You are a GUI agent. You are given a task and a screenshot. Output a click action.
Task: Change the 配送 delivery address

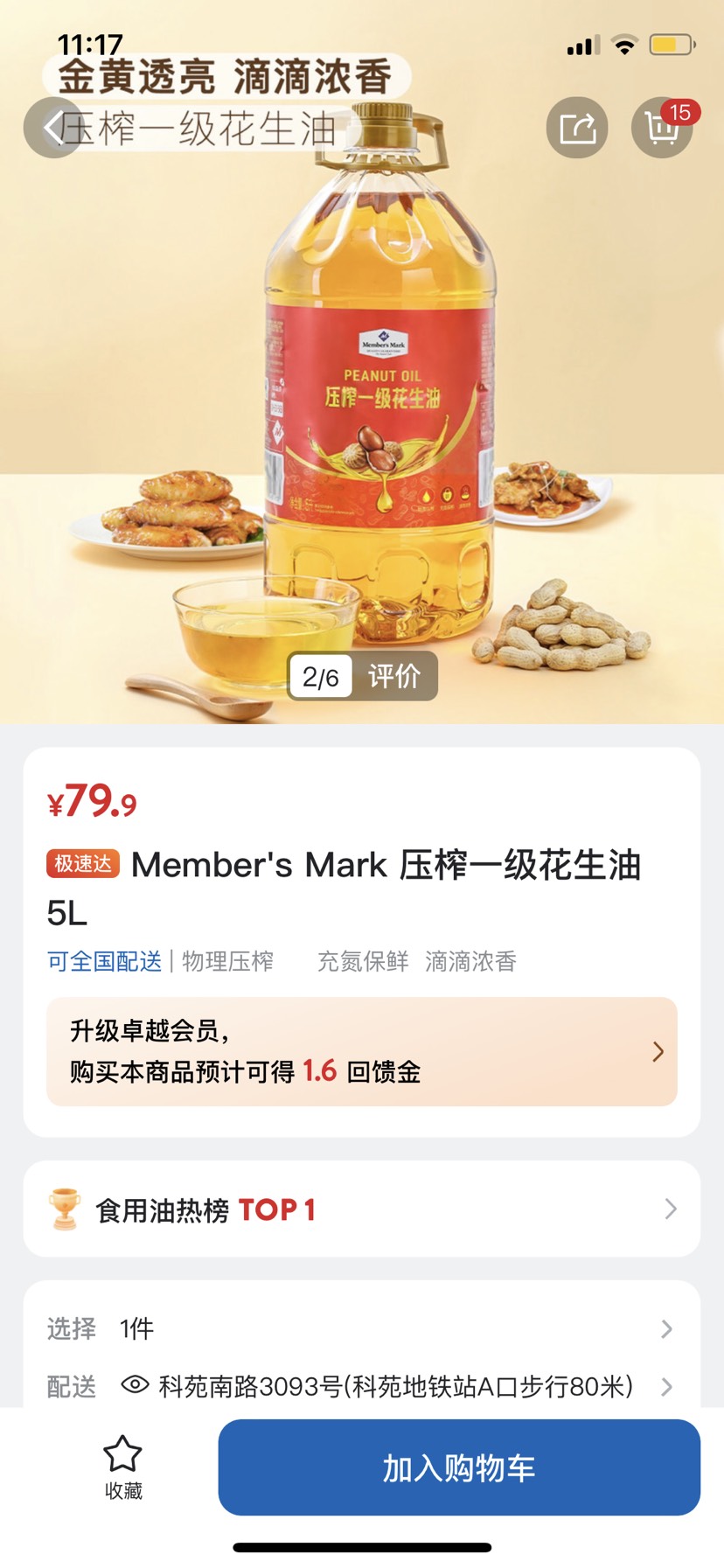tap(395, 1386)
